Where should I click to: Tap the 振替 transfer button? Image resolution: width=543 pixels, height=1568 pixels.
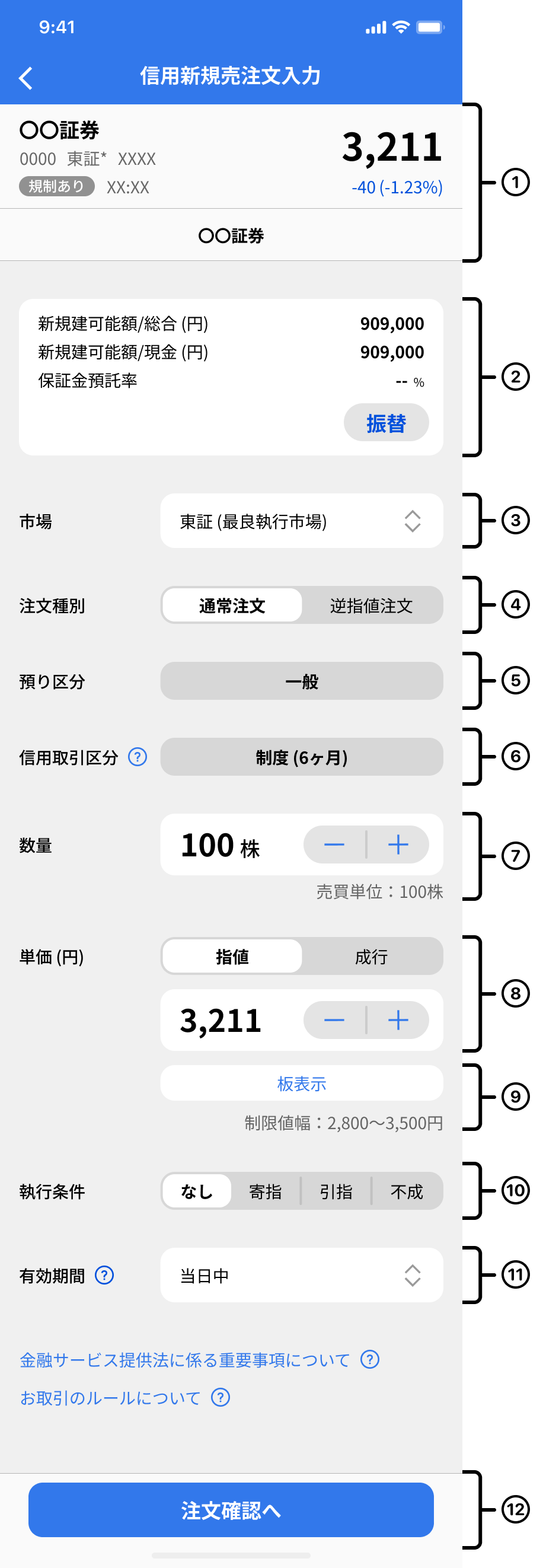pyautogui.click(x=386, y=423)
